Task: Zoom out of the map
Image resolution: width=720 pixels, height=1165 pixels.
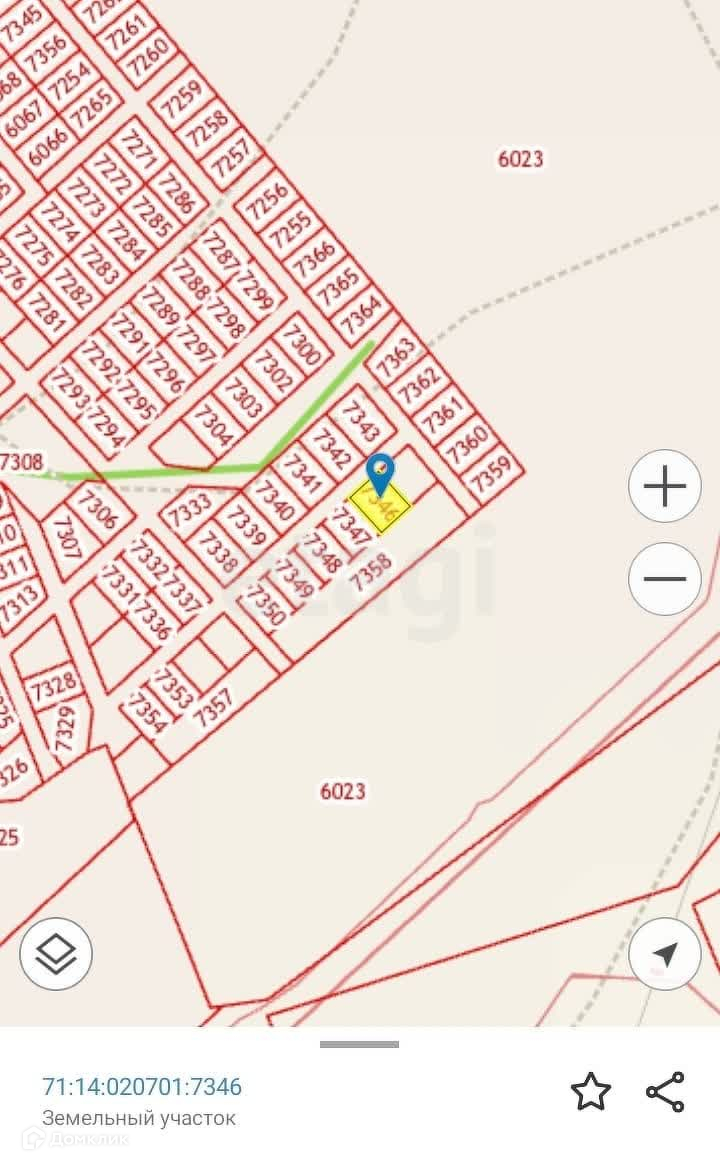Action: 664,578
